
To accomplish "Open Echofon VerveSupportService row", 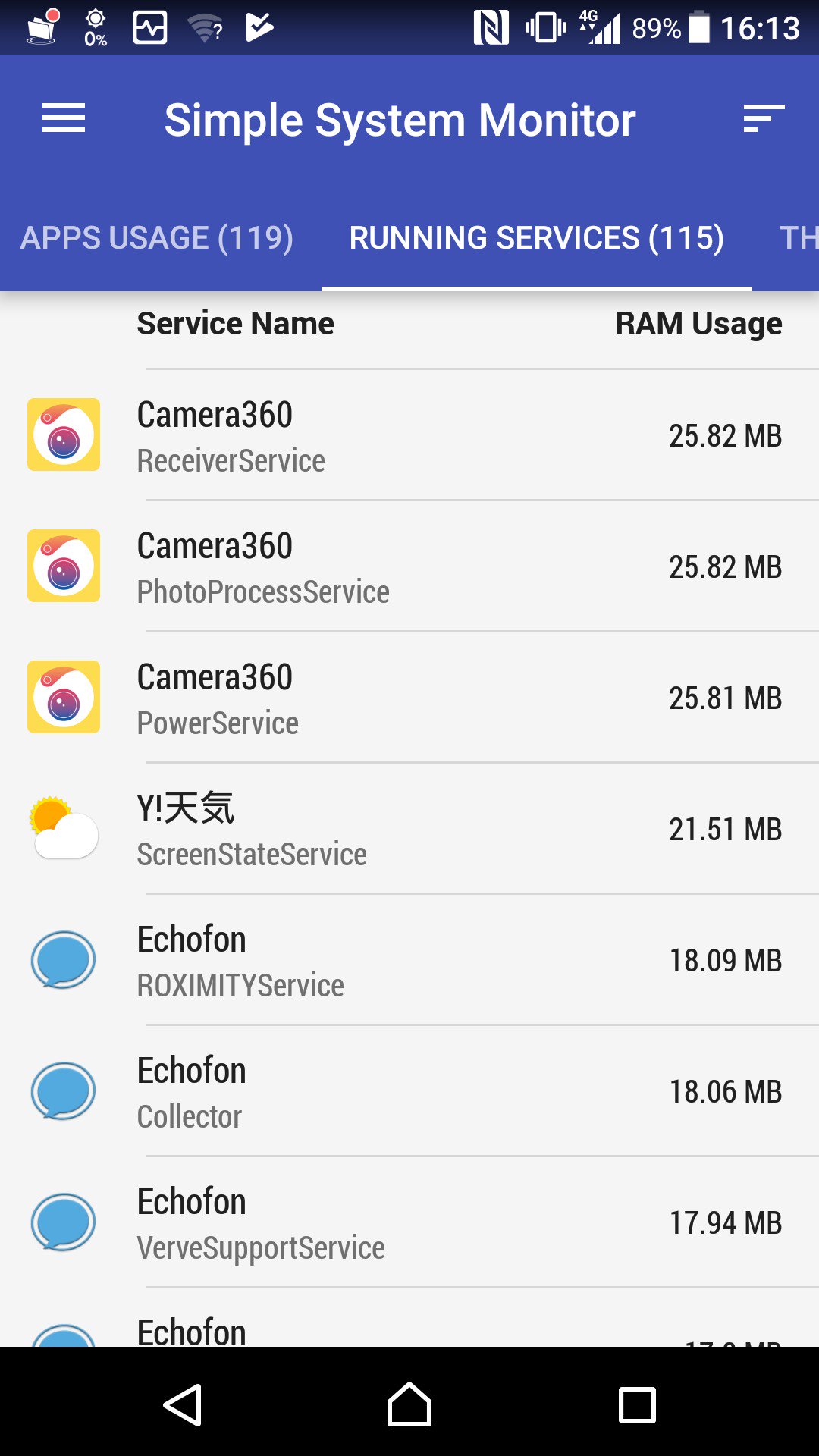I will click(x=409, y=1222).
